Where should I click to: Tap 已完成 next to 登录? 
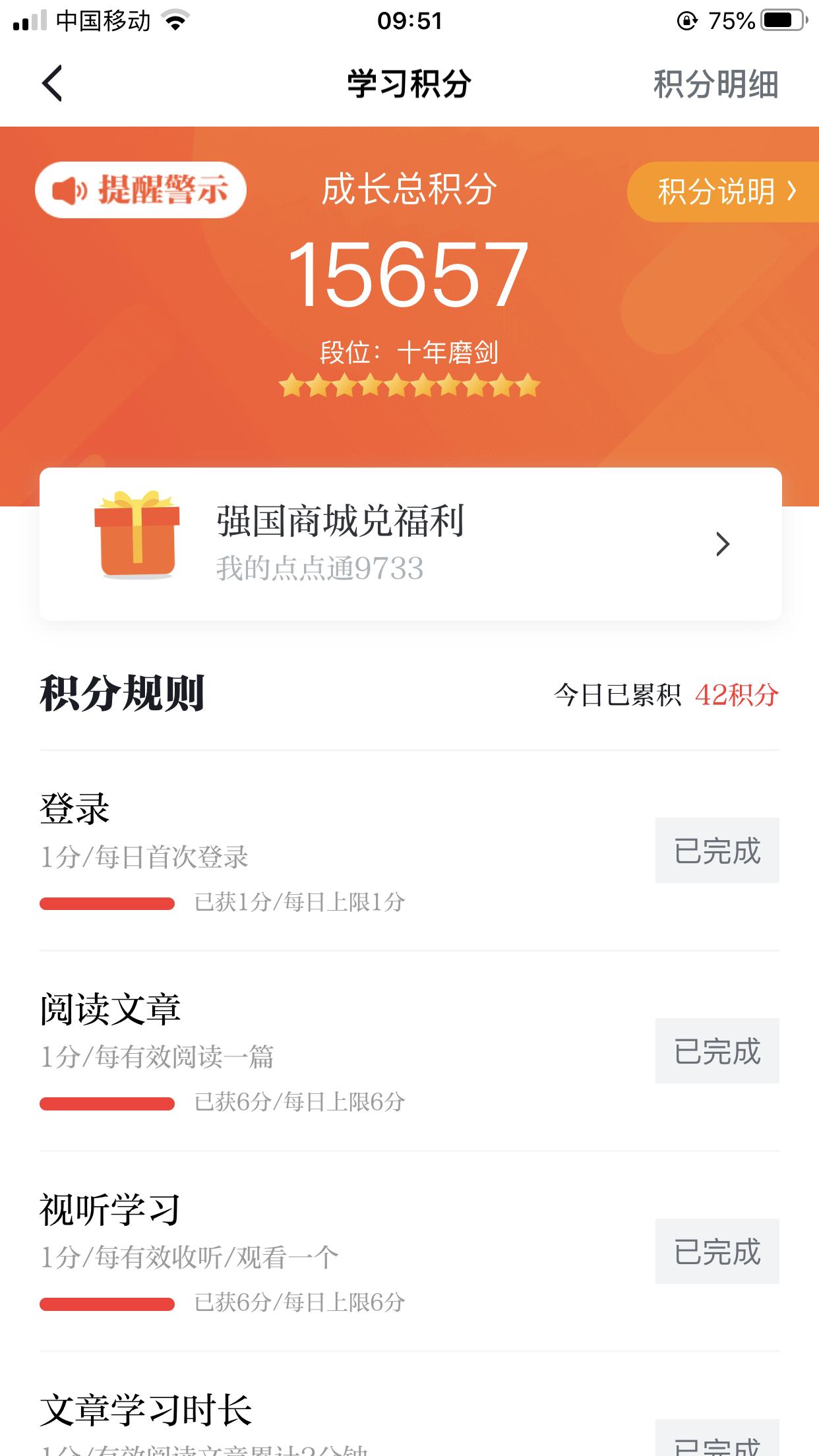(x=717, y=850)
